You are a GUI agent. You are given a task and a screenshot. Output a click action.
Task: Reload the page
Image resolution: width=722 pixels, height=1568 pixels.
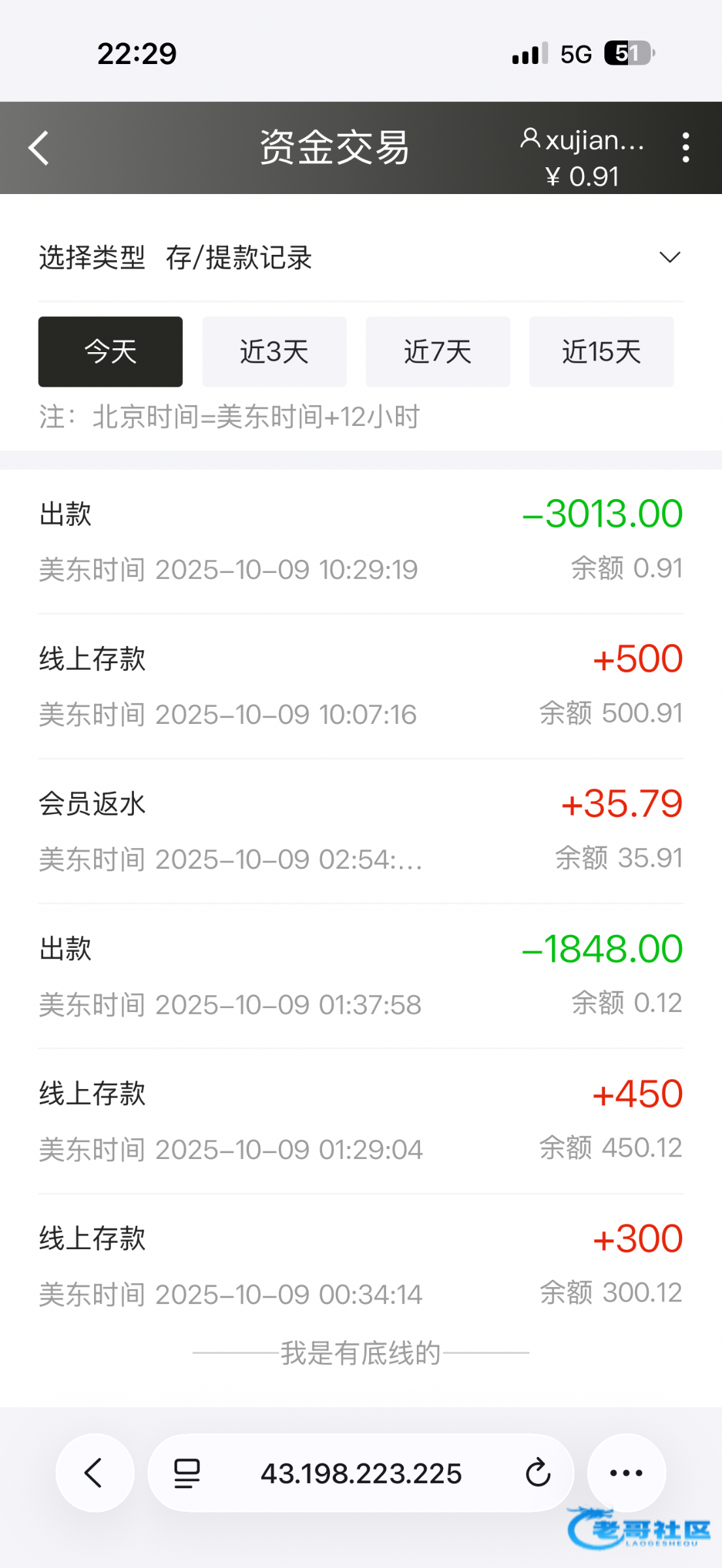click(538, 1473)
